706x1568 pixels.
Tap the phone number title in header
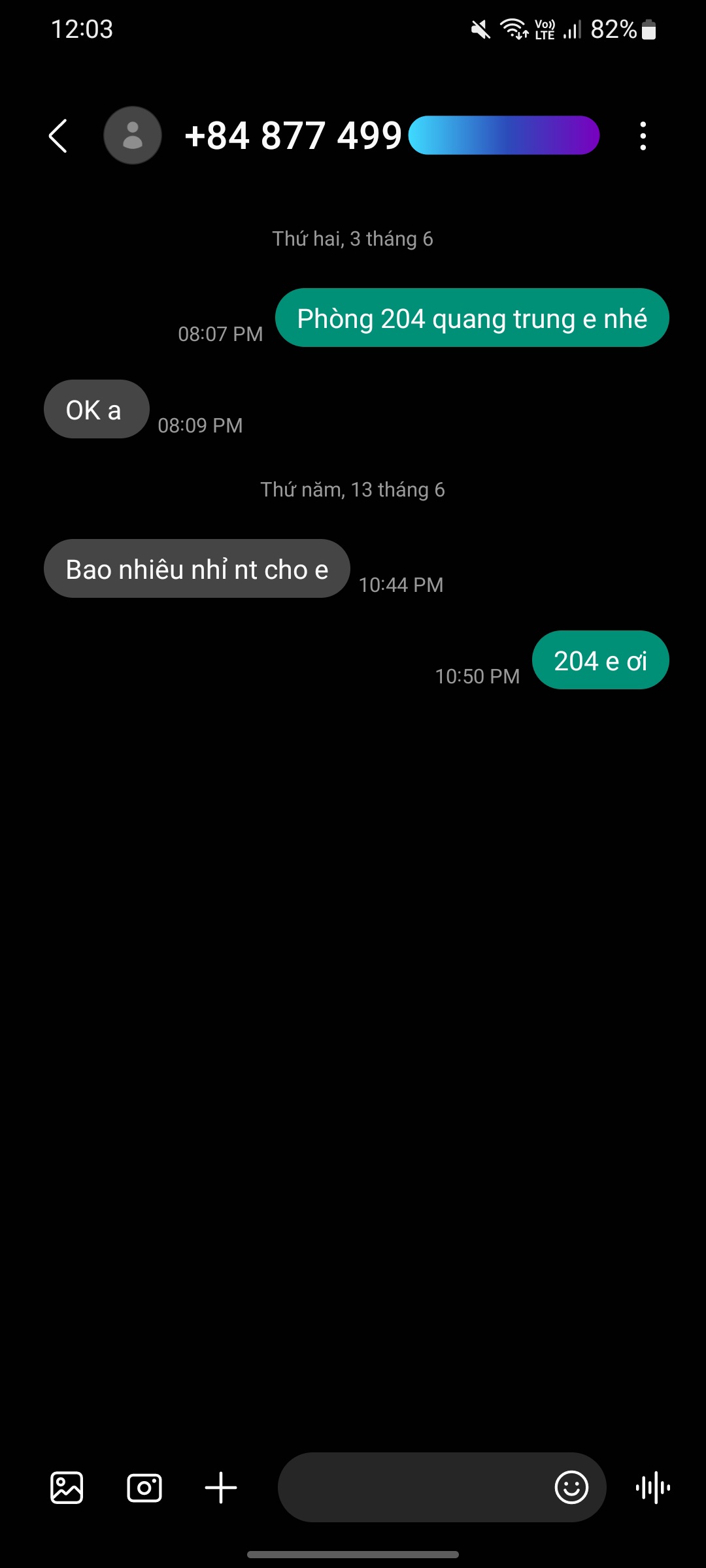[x=293, y=136]
